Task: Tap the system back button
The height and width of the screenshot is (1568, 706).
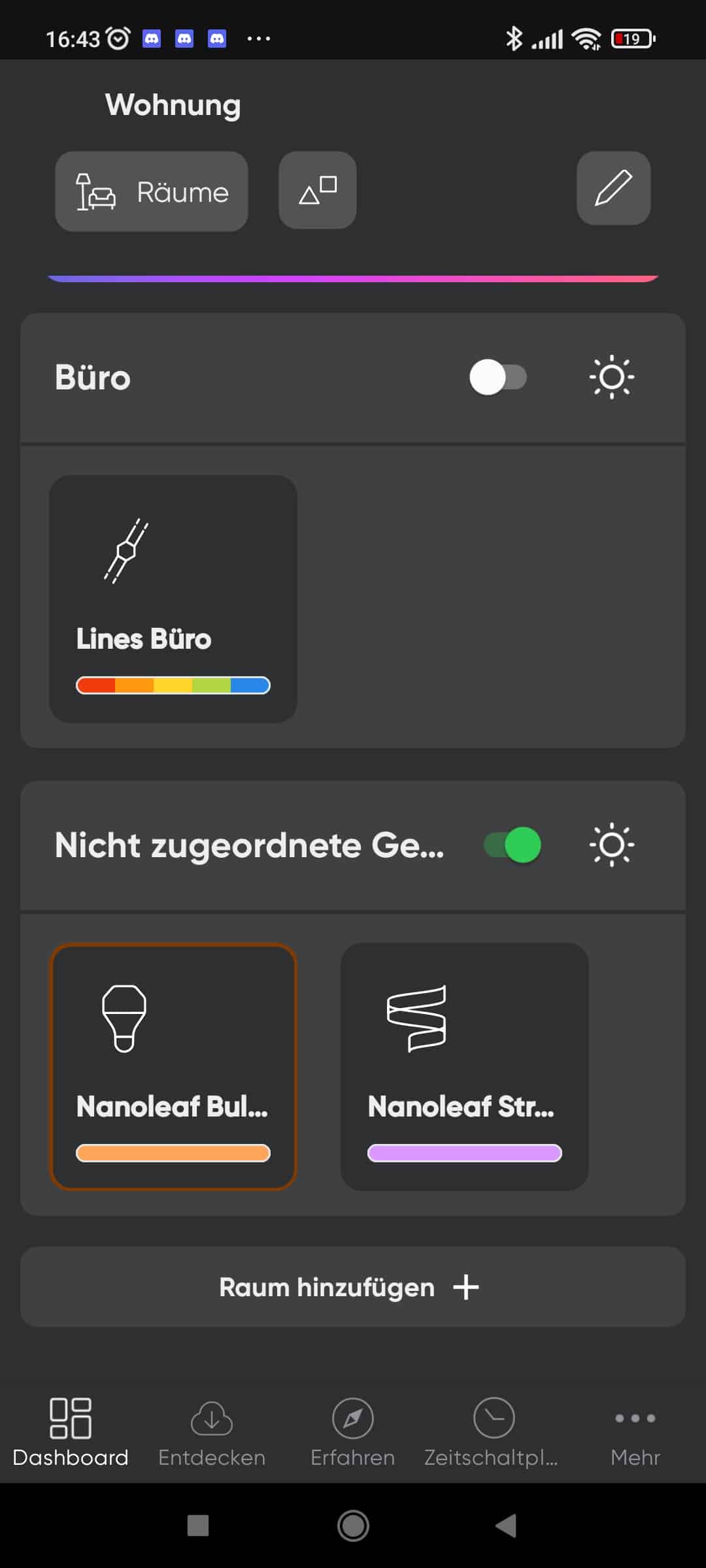Action: pos(507,1526)
